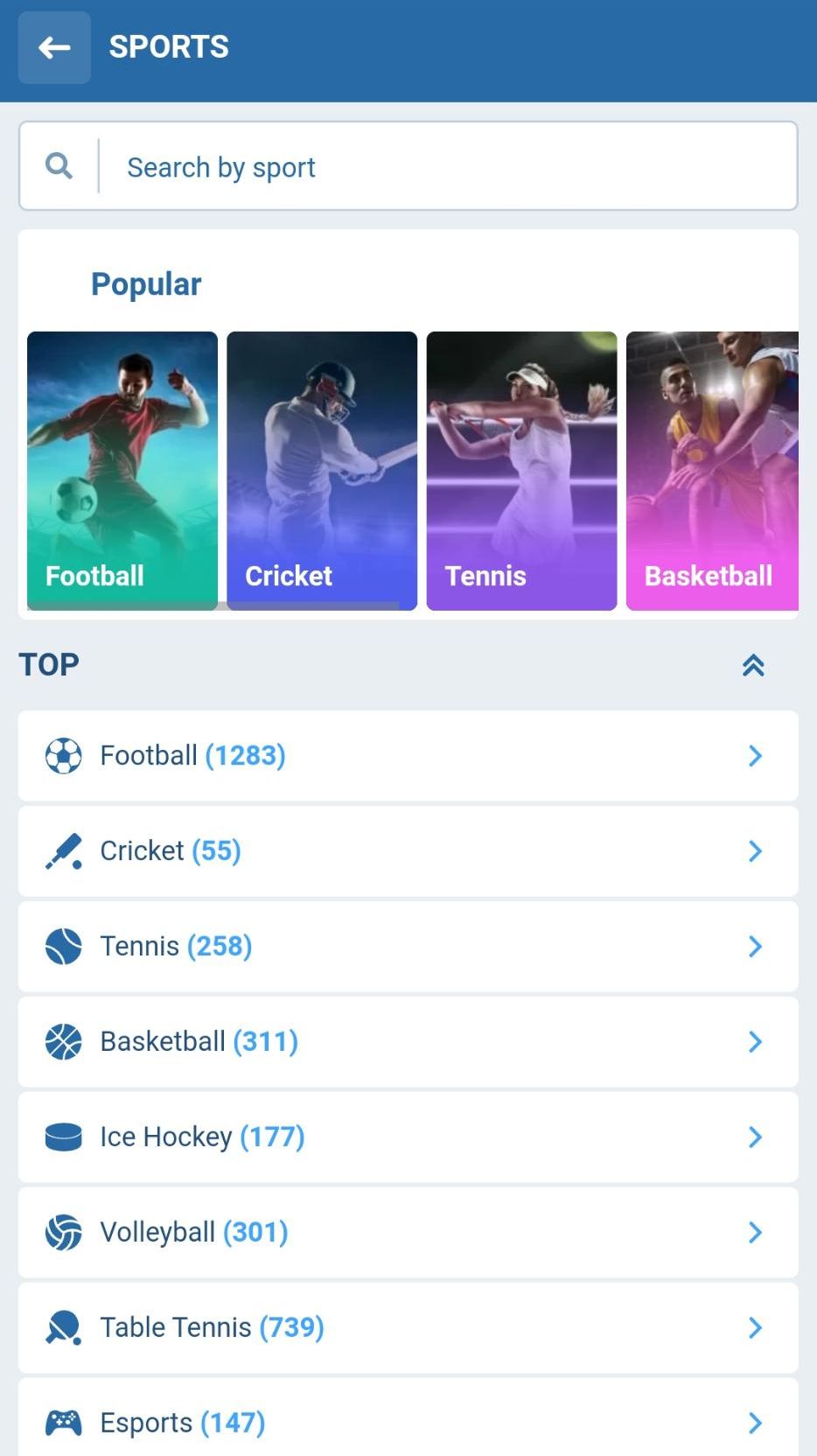Viewport: 817px width, 1456px height.
Task: Open the Tennis card under Popular
Action: coord(521,471)
